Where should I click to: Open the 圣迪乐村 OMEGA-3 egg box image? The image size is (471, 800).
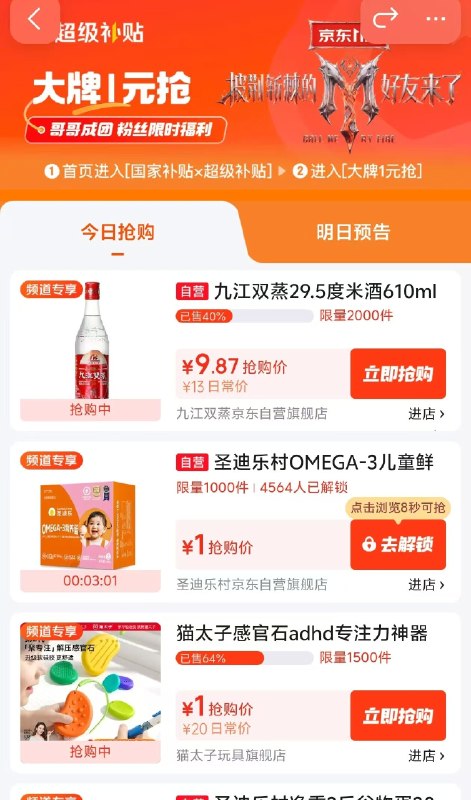coord(90,526)
